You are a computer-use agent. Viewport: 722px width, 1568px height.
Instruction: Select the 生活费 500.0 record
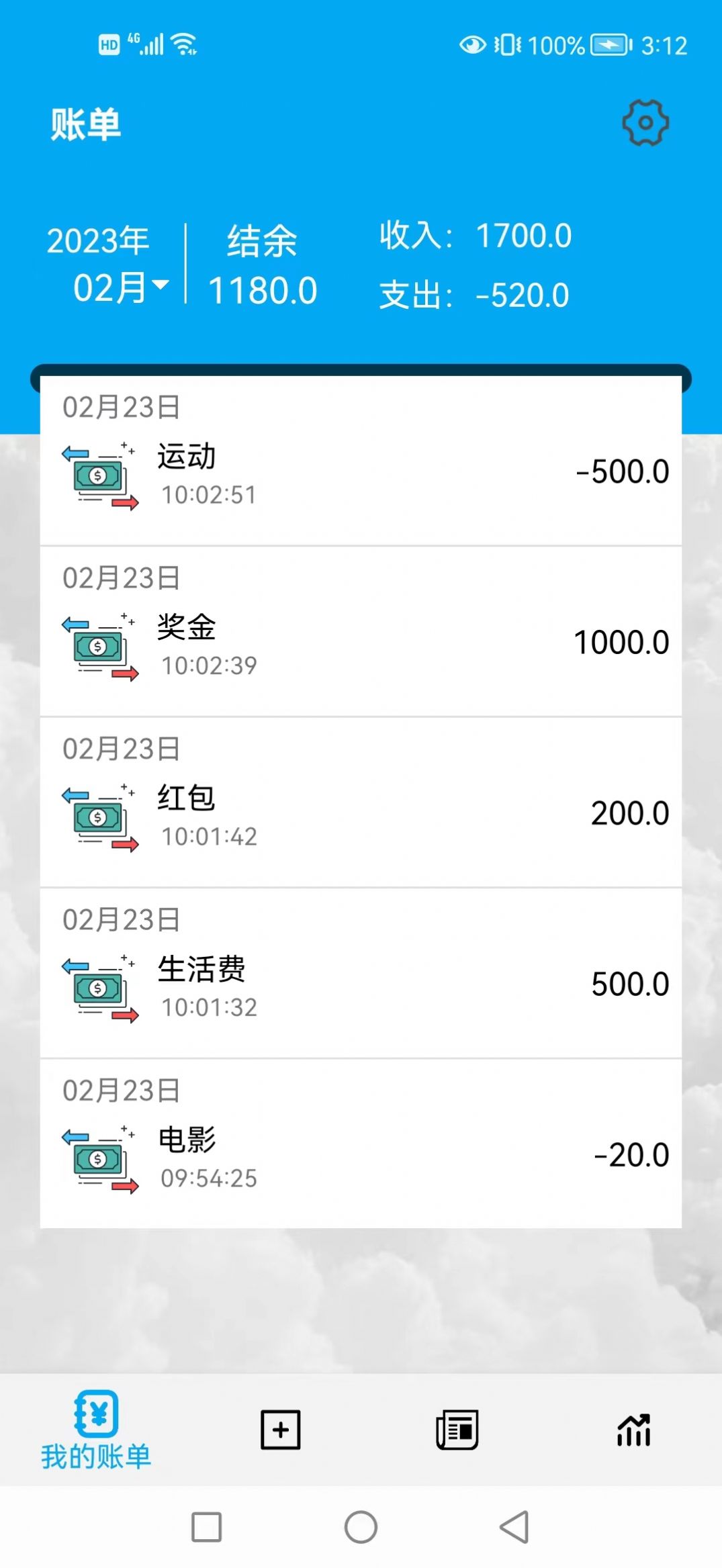point(363,986)
